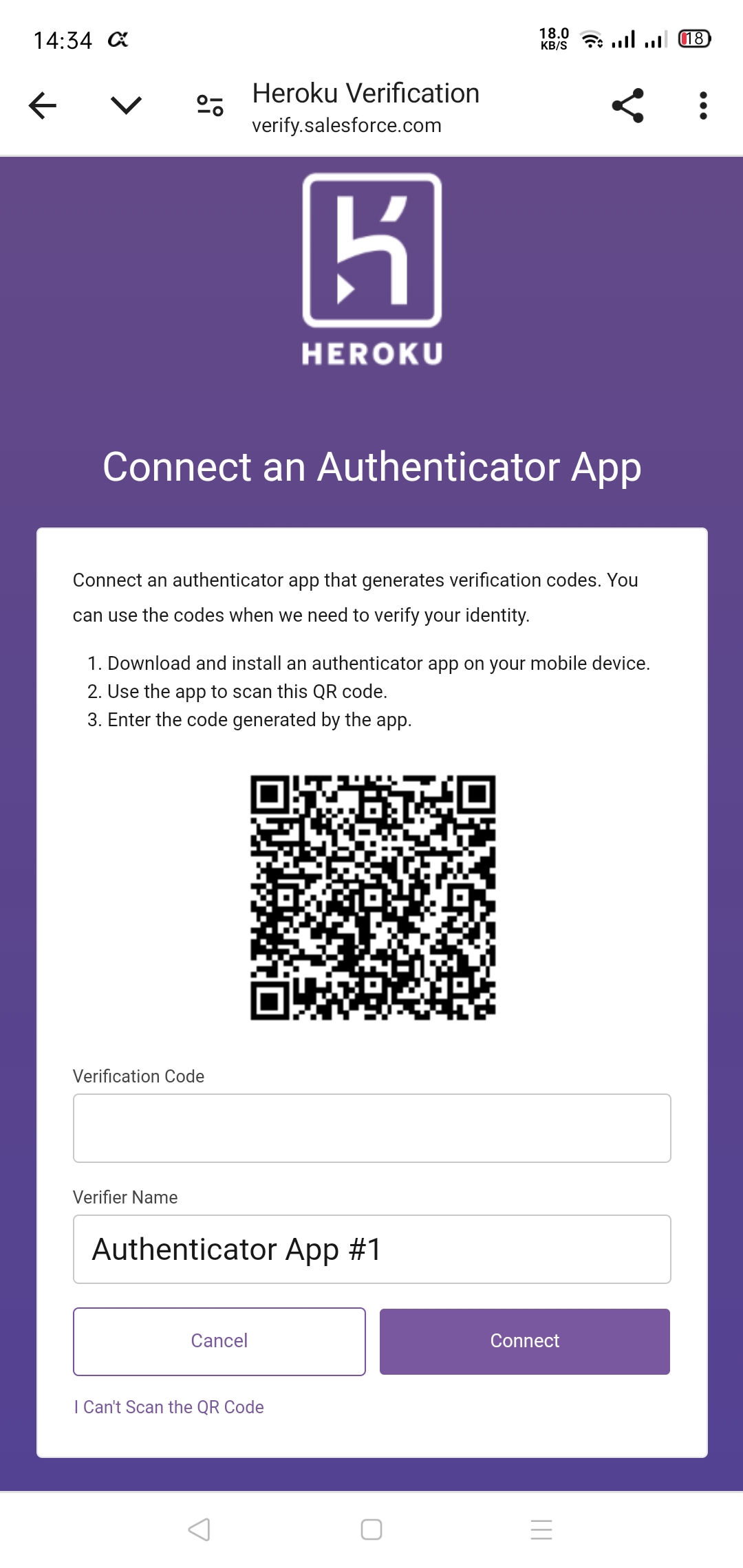This screenshot has width=743, height=1568.
Task: Edit the Verifier Name field
Action: (371, 1249)
